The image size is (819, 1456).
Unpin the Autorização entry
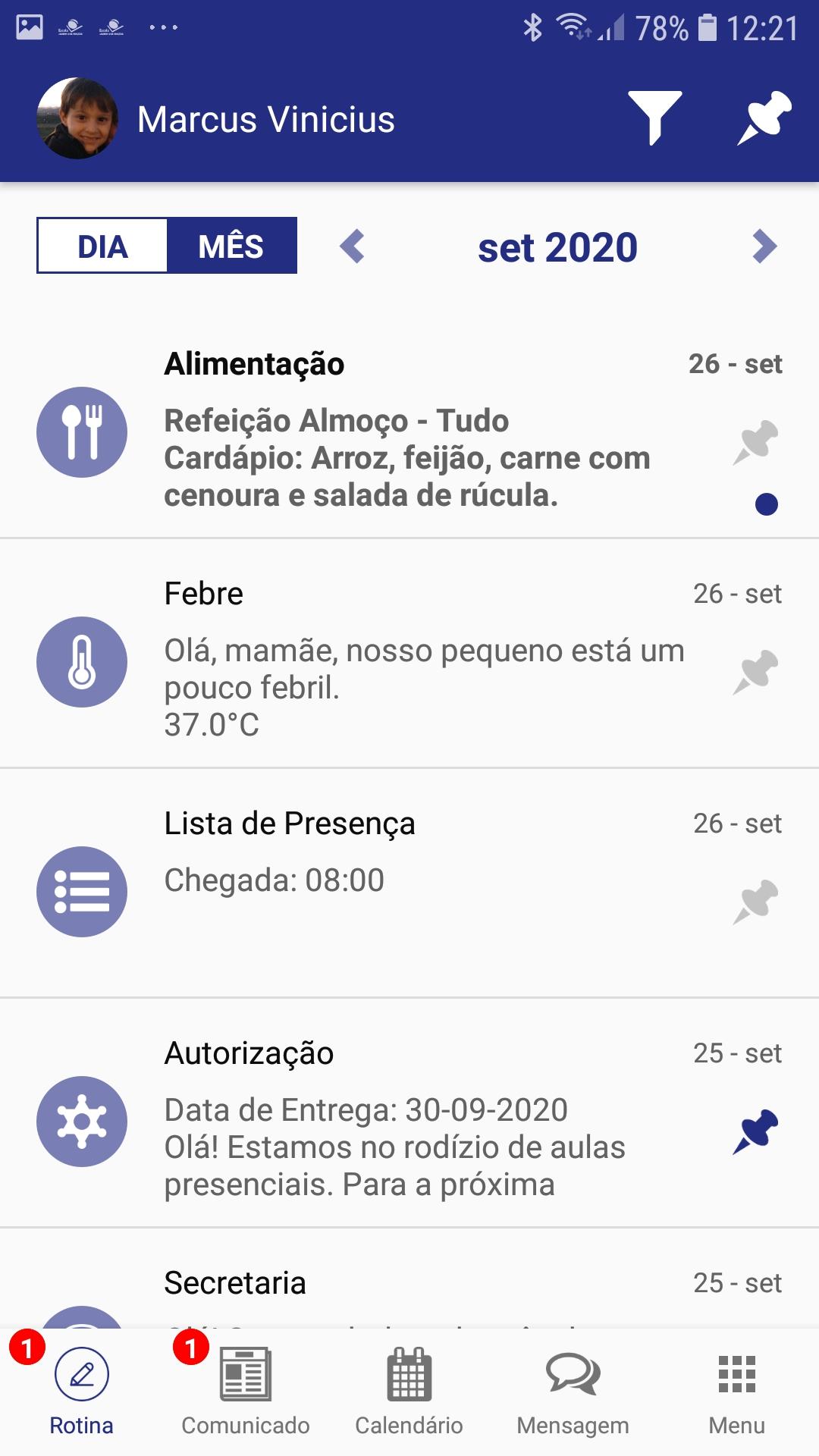755,1131
